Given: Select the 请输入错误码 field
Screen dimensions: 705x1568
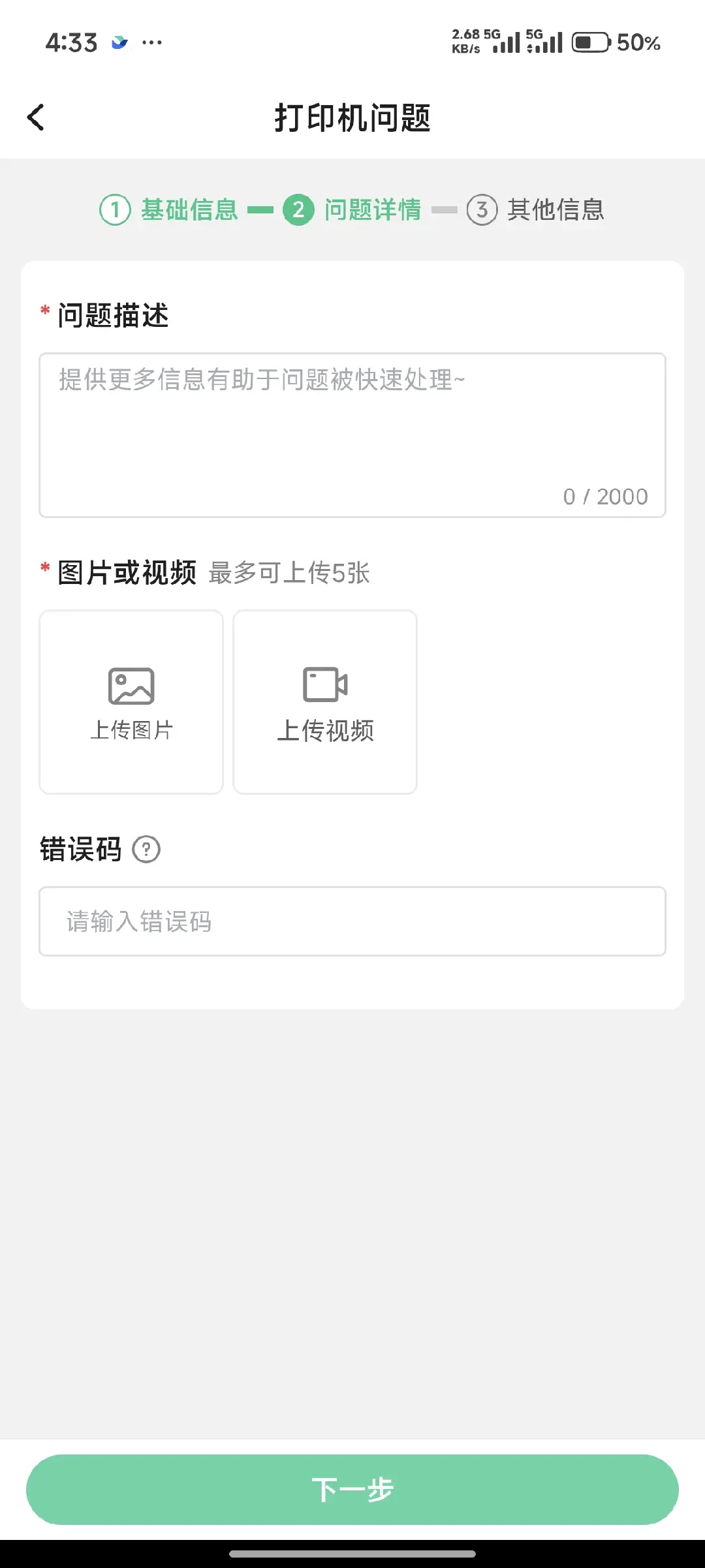Looking at the screenshot, I should click(x=352, y=921).
